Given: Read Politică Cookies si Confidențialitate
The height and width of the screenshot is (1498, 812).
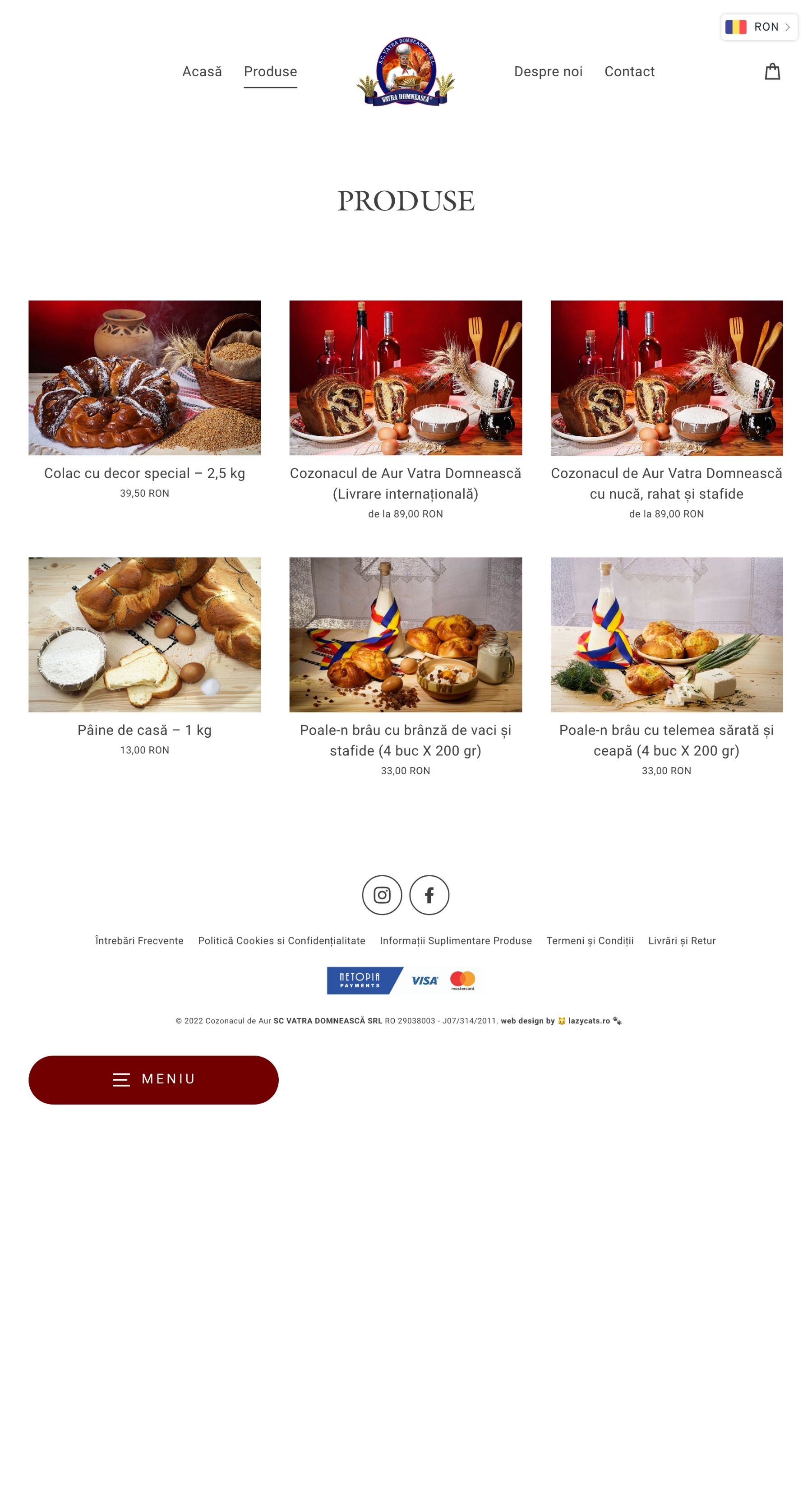Looking at the screenshot, I should point(282,940).
